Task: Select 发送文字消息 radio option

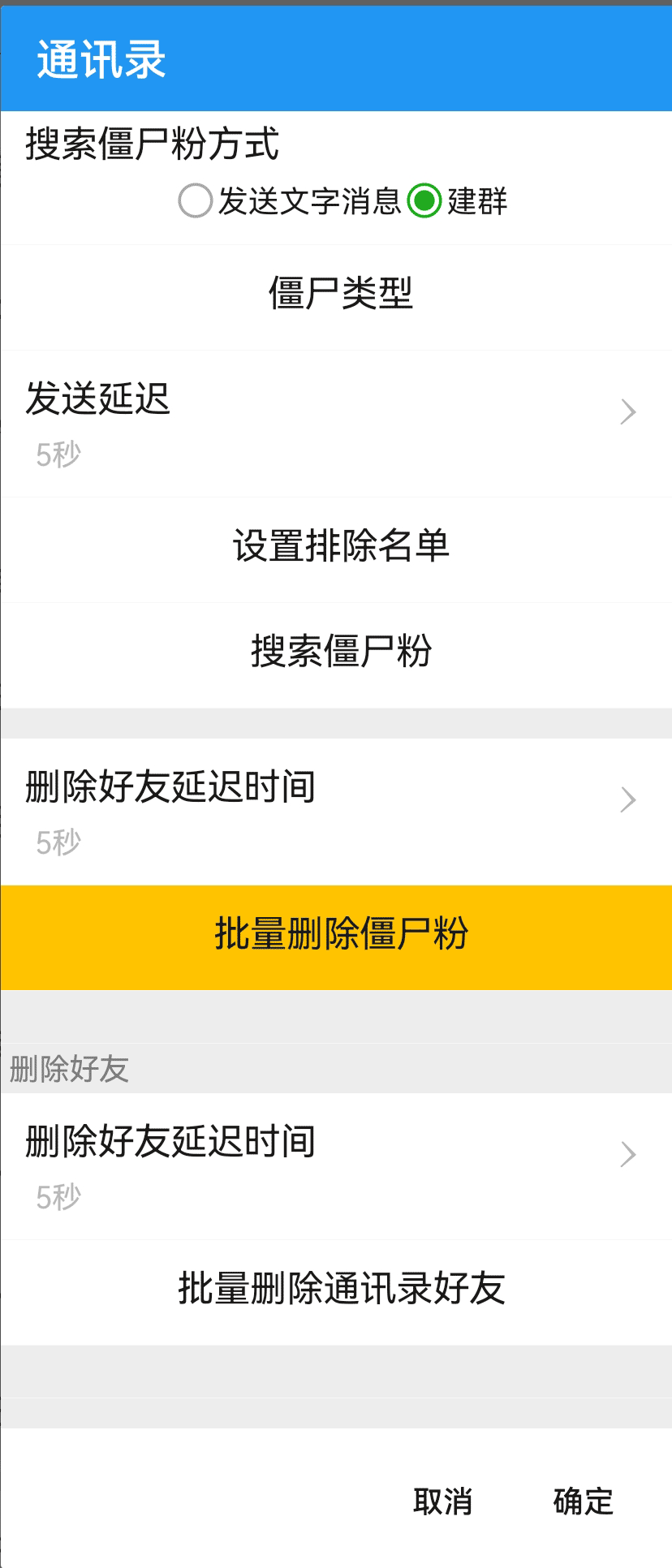Action: [196, 201]
